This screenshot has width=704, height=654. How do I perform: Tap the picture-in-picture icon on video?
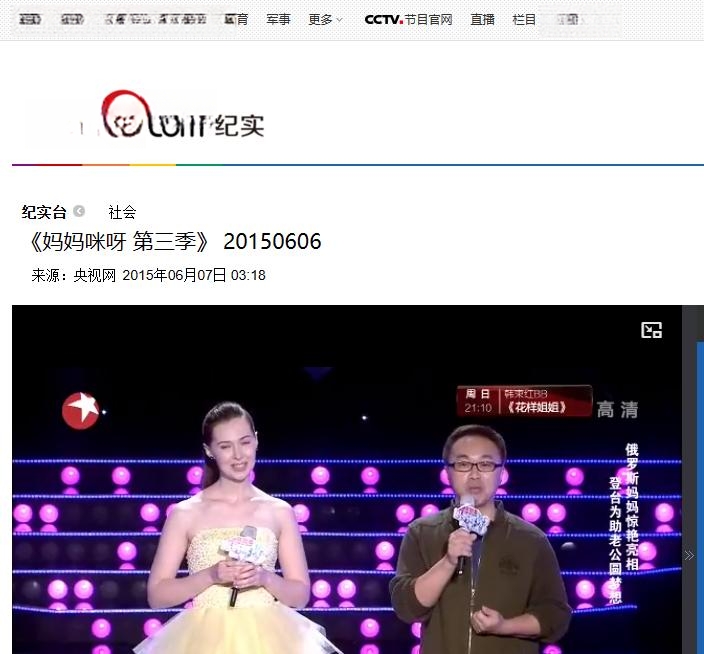(x=652, y=330)
